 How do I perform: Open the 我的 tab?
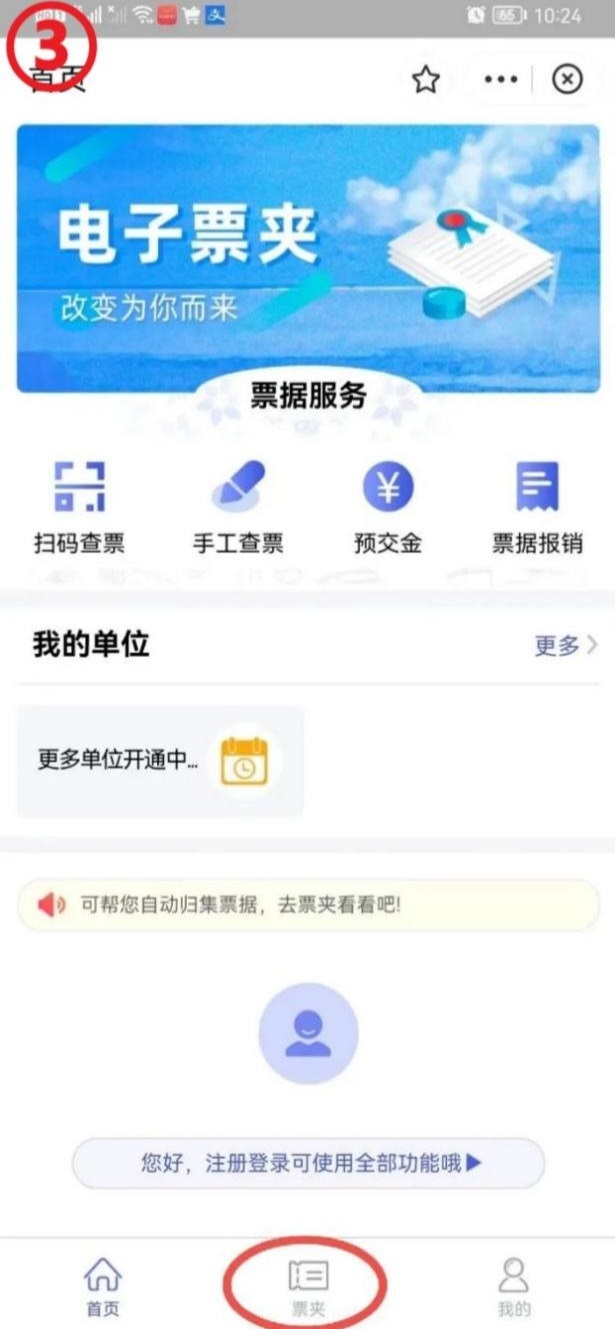click(513, 1286)
